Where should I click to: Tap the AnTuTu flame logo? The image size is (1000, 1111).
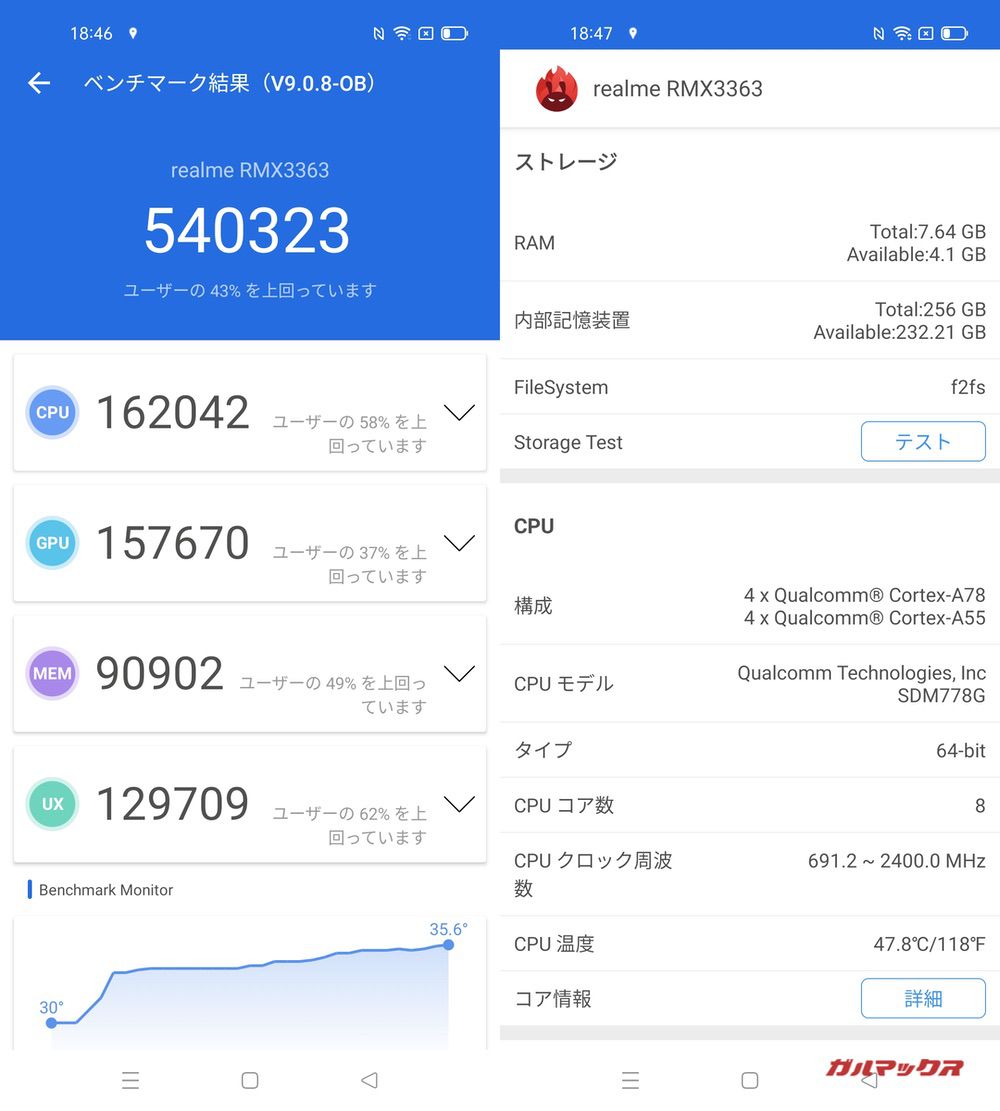[x=557, y=88]
